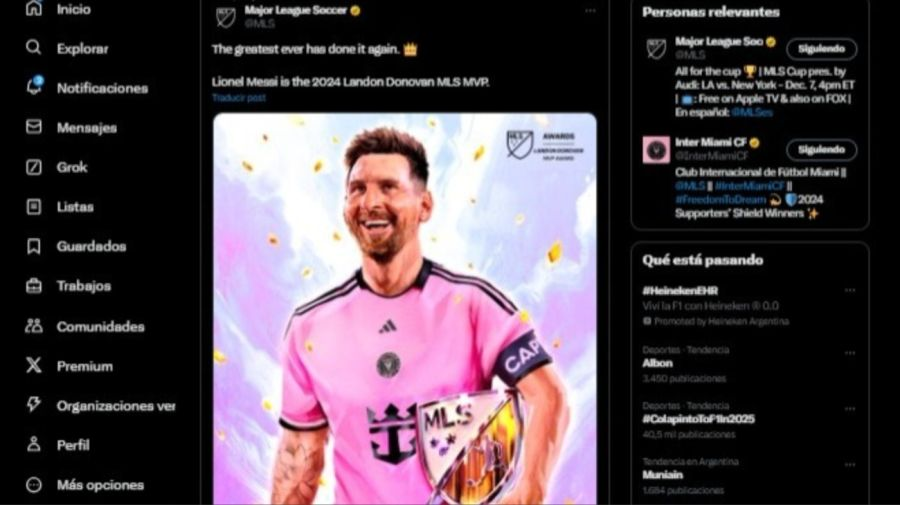Open the post's overflow menu
Image resolution: width=900 pixels, height=505 pixels.
[590, 10]
